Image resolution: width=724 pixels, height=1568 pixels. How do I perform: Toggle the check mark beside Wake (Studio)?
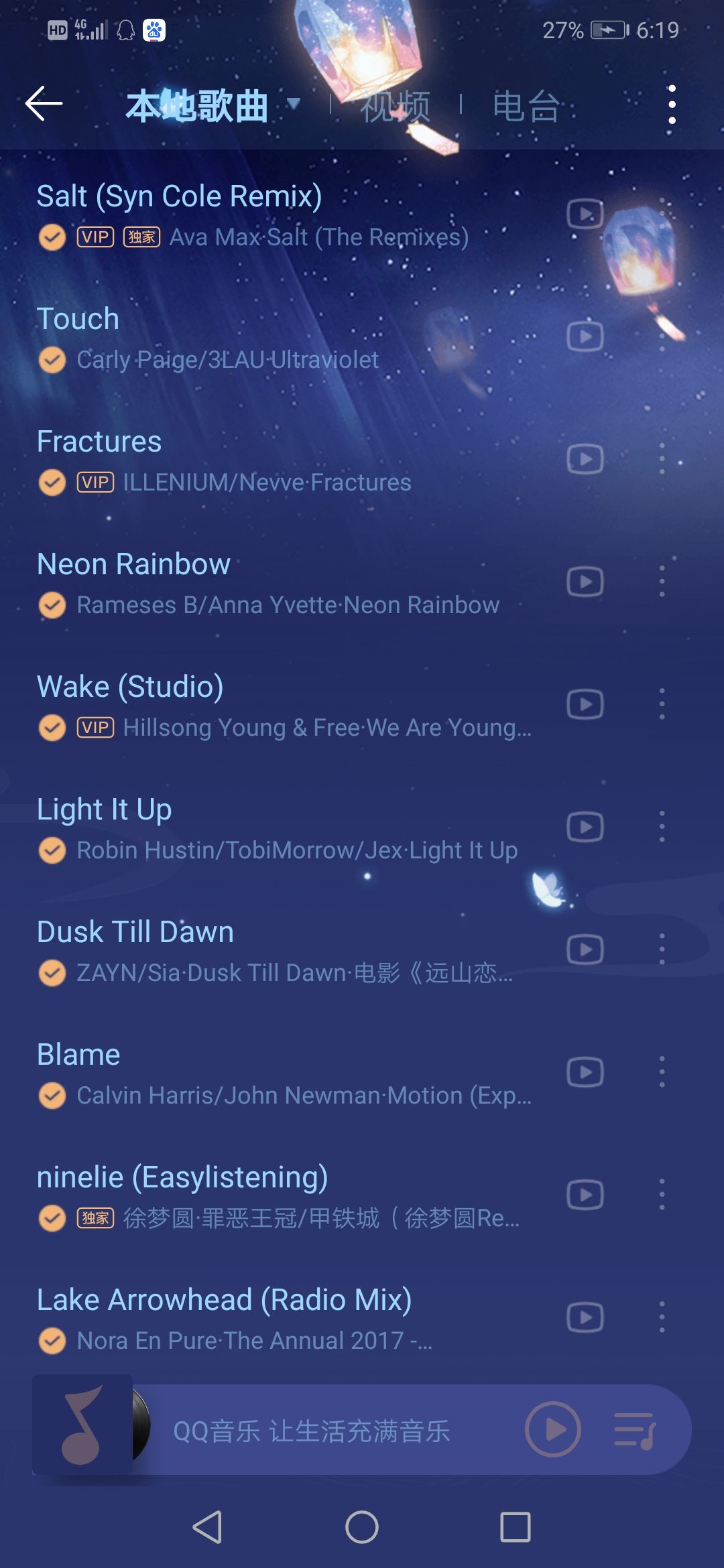pos(52,727)
